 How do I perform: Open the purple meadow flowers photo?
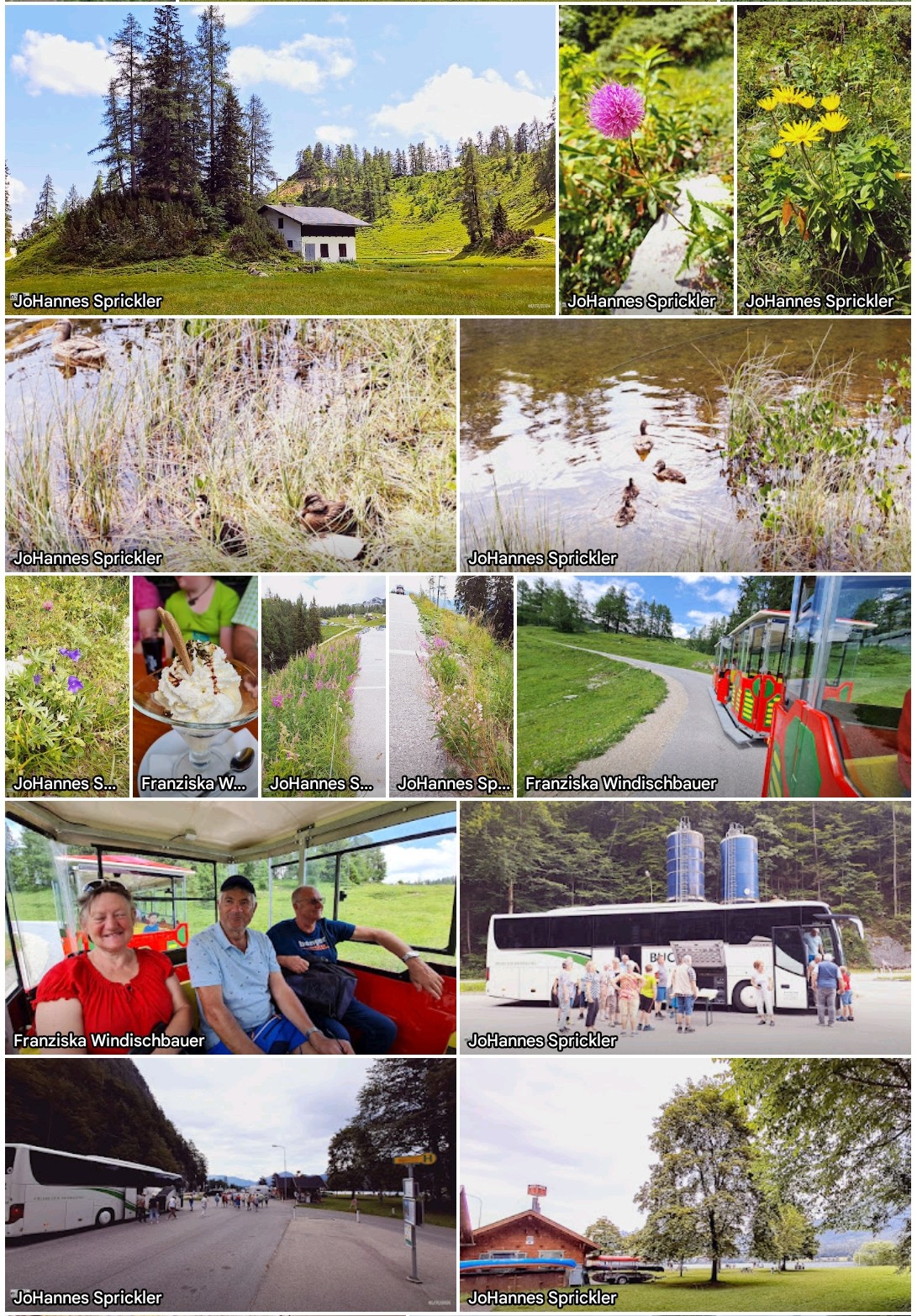[x=67, y=685]
